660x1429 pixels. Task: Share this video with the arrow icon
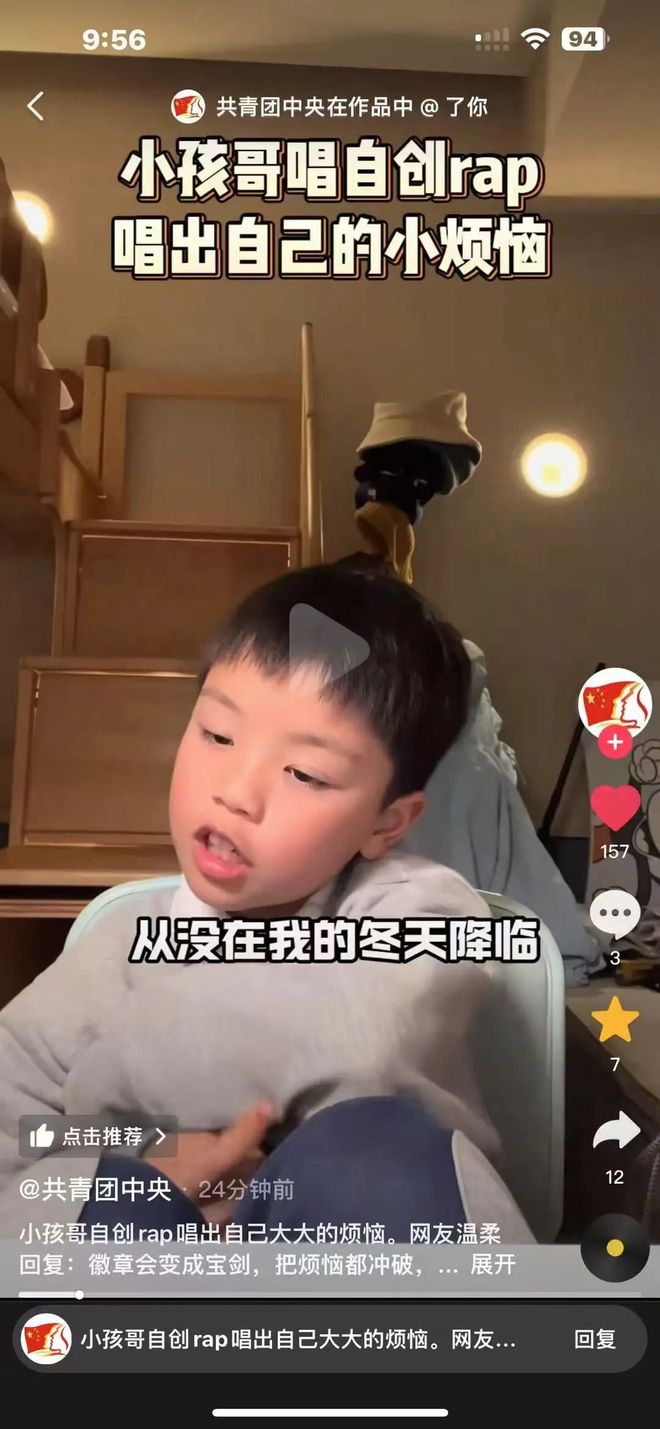(x=614, y=1131)
